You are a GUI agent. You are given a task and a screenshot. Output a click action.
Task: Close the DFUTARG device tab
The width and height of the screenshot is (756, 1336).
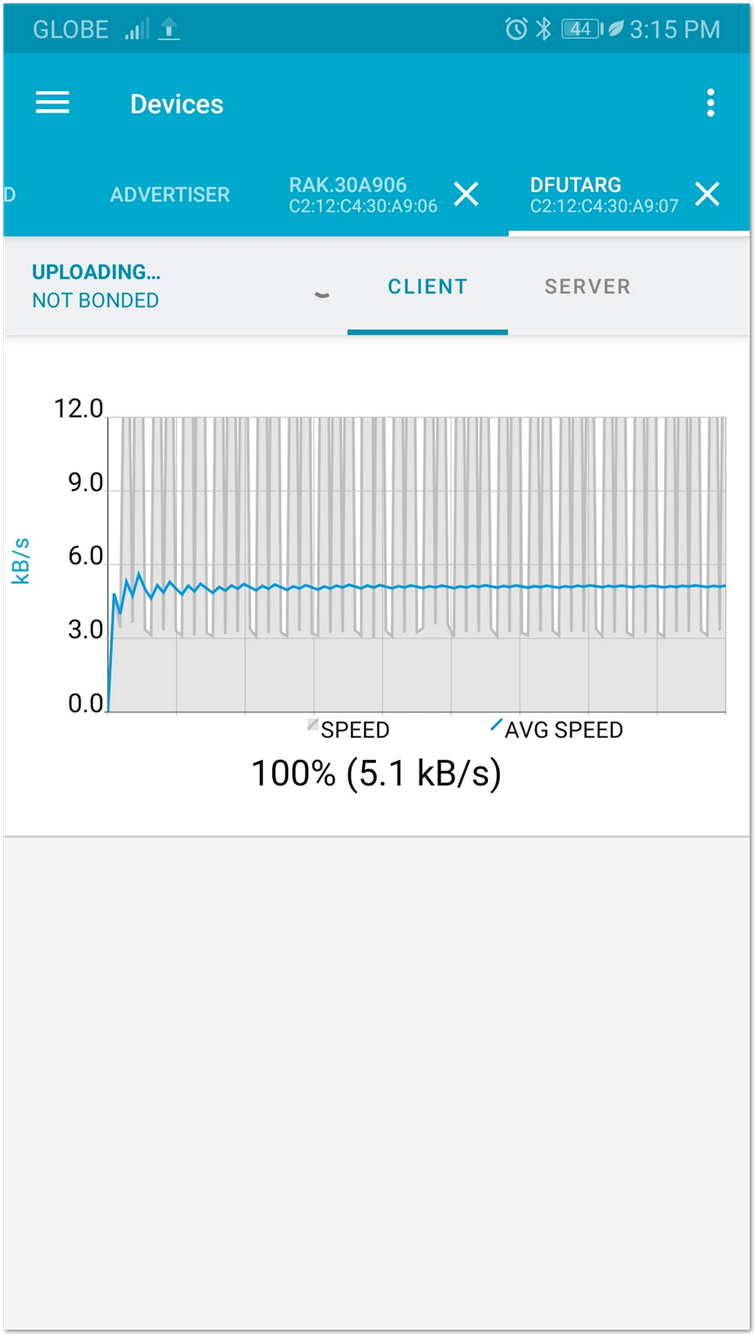pyautogui.click(x=707, y=195)
